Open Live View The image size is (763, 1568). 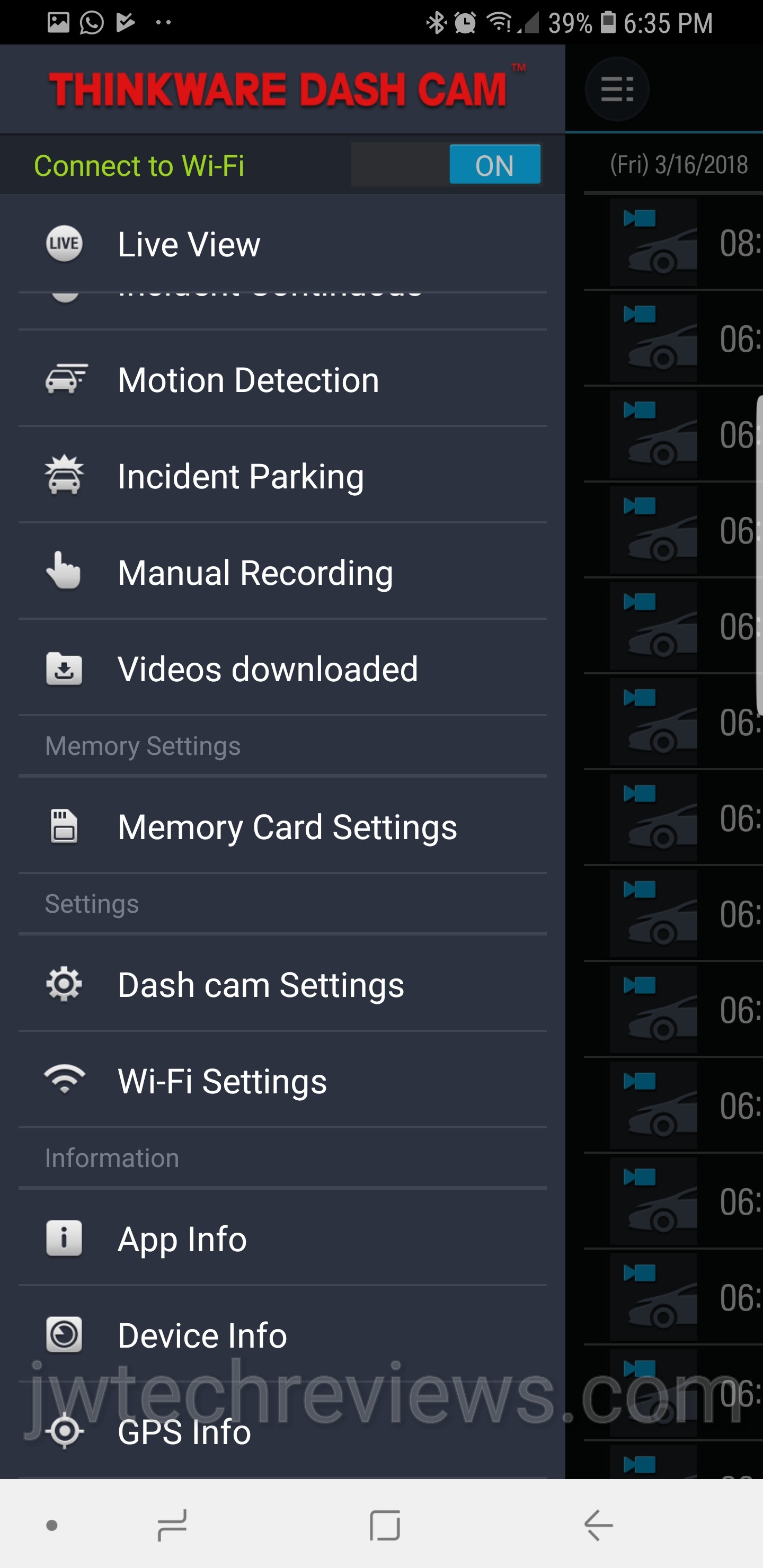189,244
